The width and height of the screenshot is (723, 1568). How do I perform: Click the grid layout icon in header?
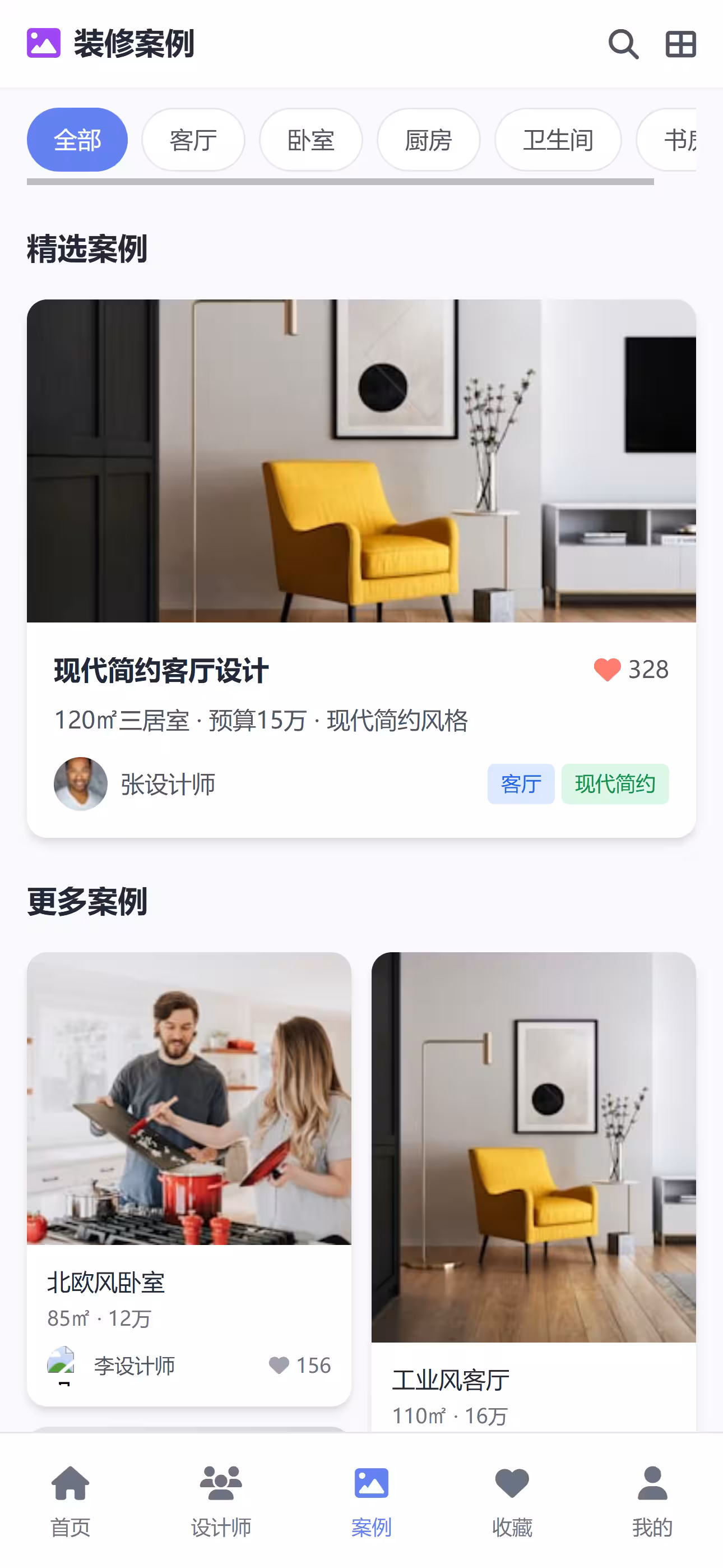click(x=680, y=44)
